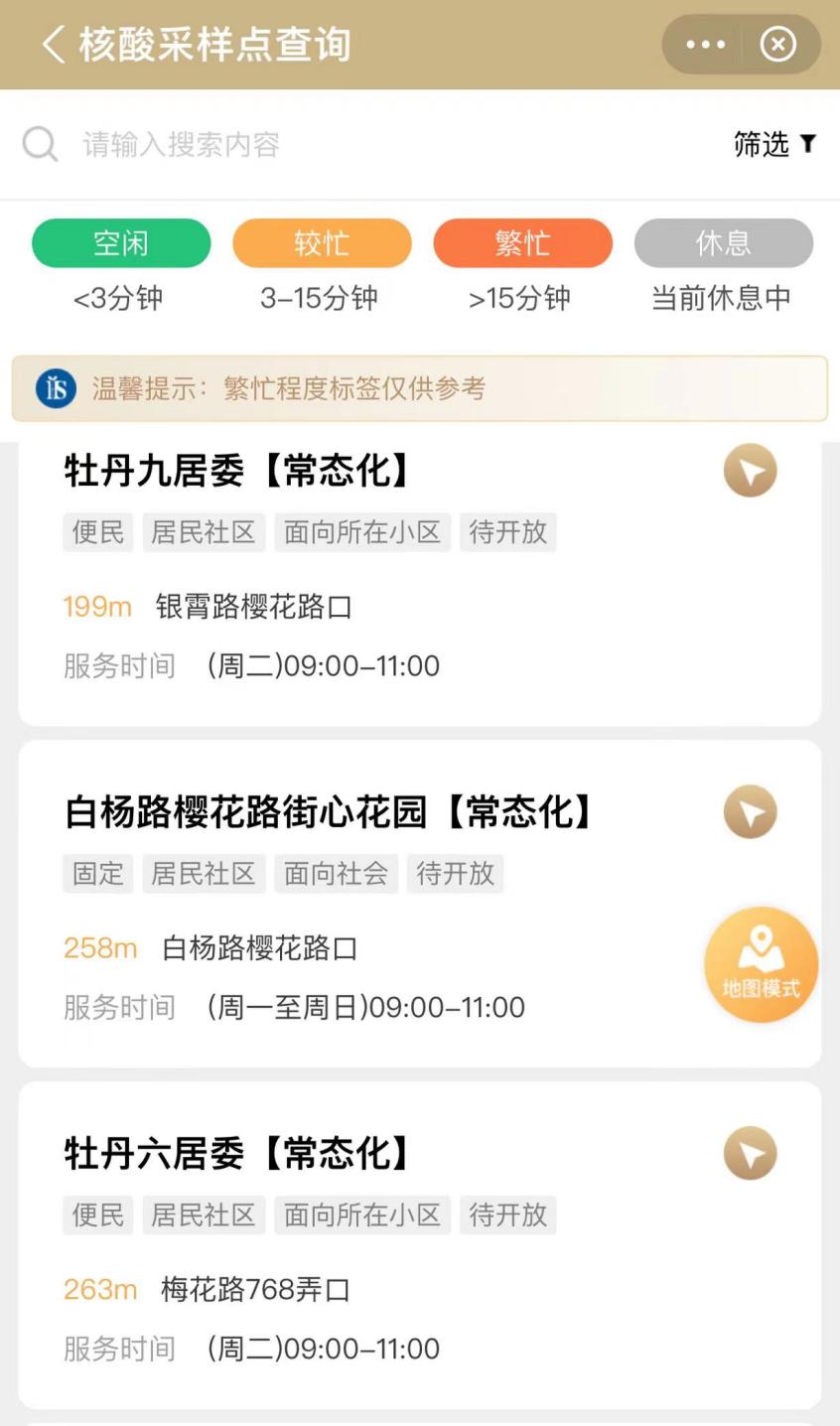Navigate to 白杨路樱花路街心花园 via arrow icon
Image resolution: width=840 pixels, height=1426 pixels.
pyautogui.click(x=750, y=812)
